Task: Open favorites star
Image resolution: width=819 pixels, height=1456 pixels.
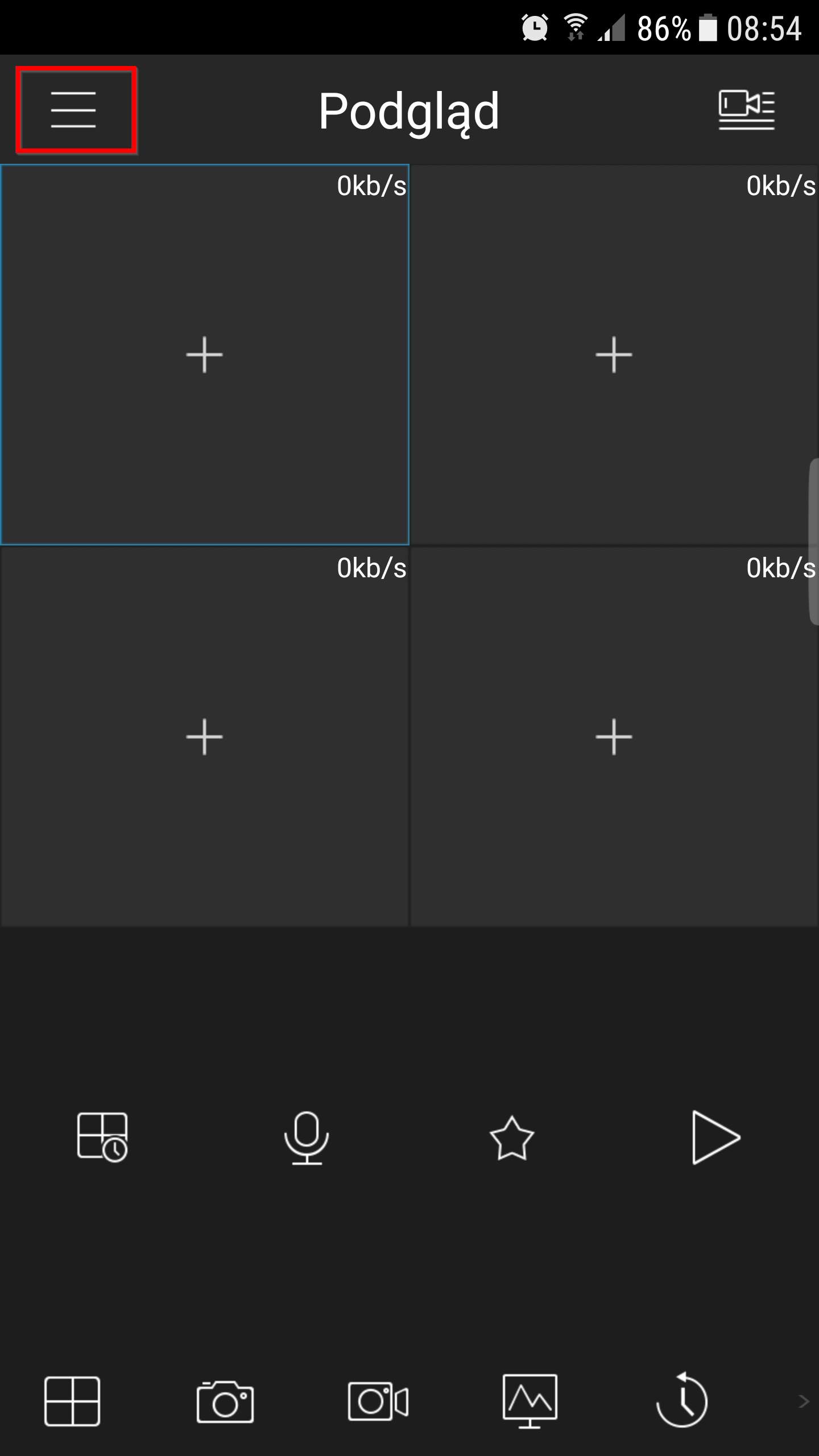Action: point(511,1137)
